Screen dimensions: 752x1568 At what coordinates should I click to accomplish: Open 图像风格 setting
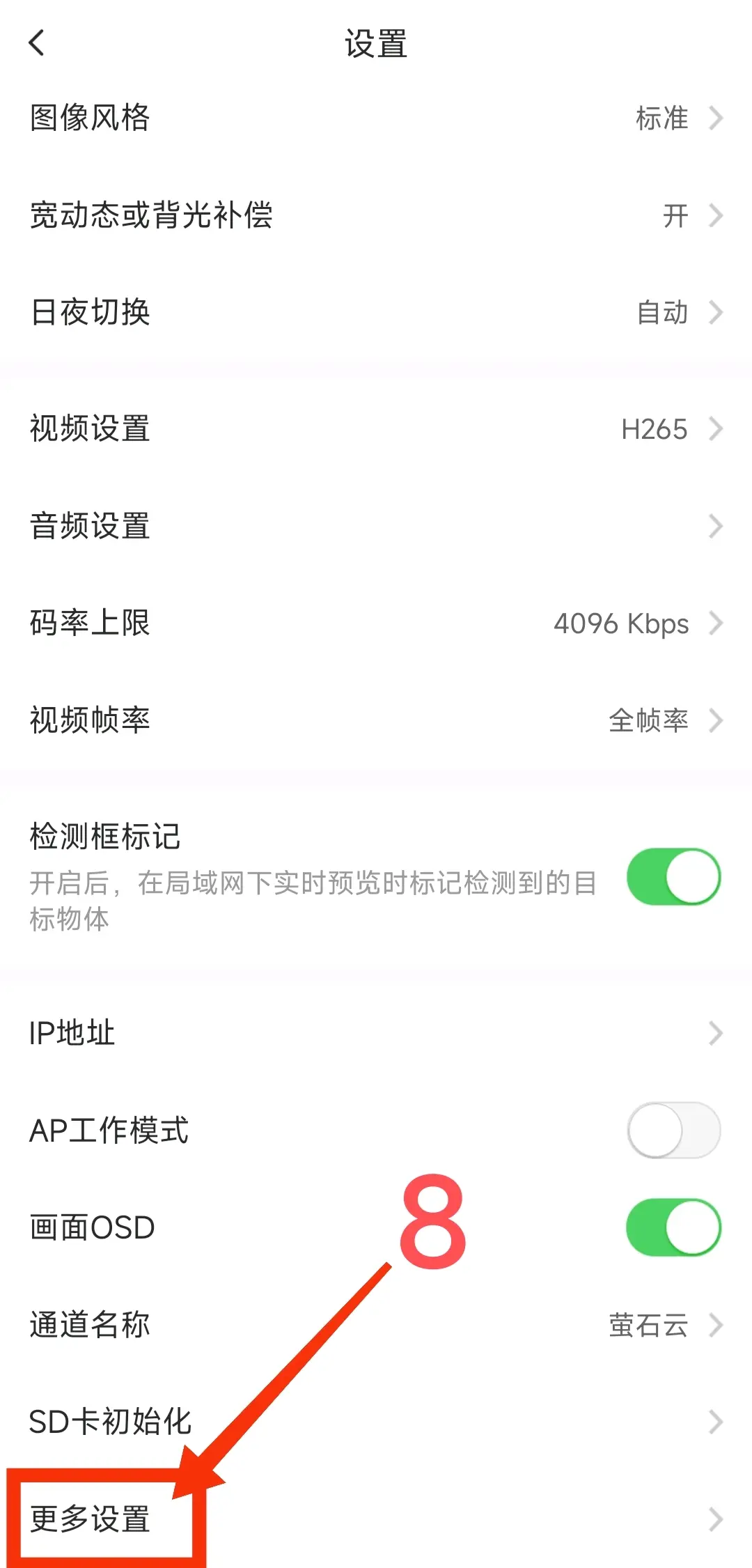(x=376, y=118)
